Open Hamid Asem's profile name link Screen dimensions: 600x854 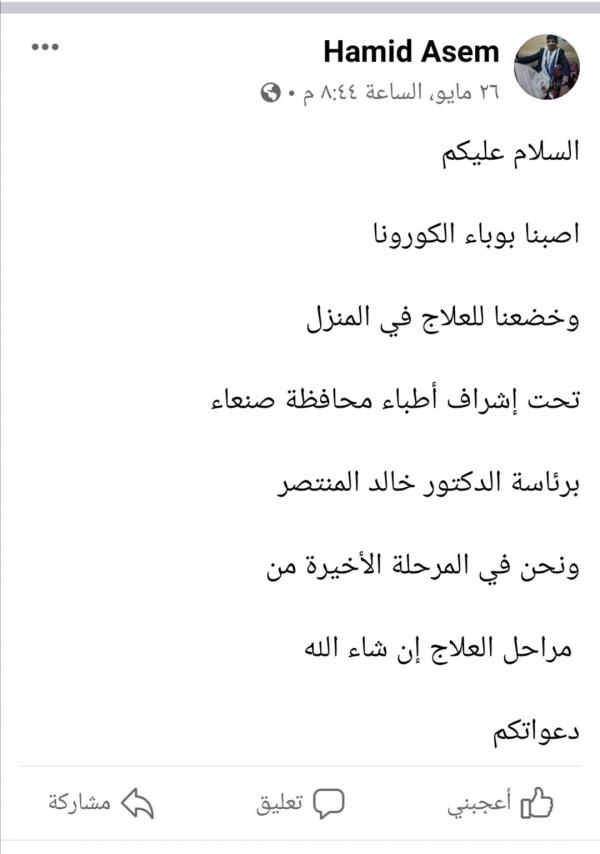(x=412, y=52)
